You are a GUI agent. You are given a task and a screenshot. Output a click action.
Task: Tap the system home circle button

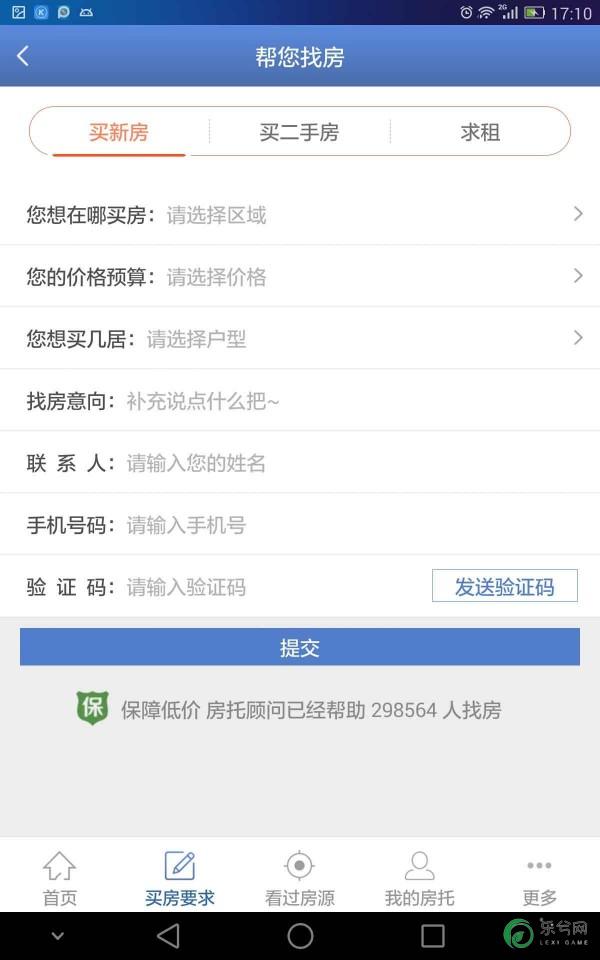pyautogui.click(x=300, y=935)
